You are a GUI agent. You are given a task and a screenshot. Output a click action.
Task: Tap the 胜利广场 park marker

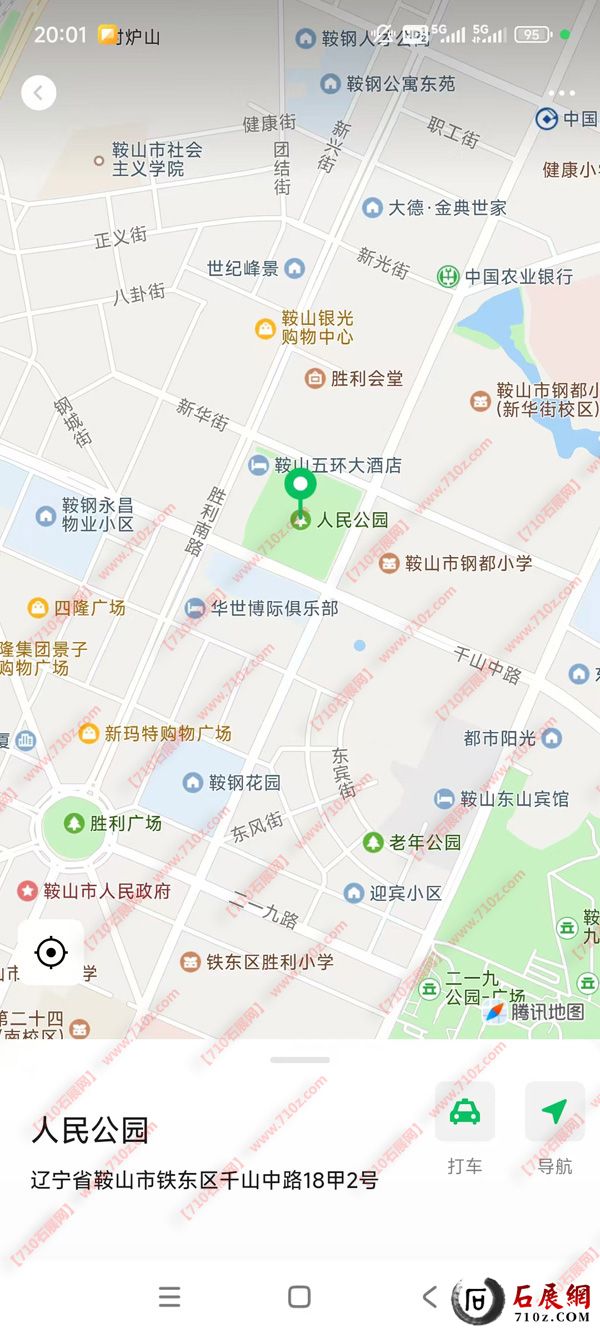point(74,823)
